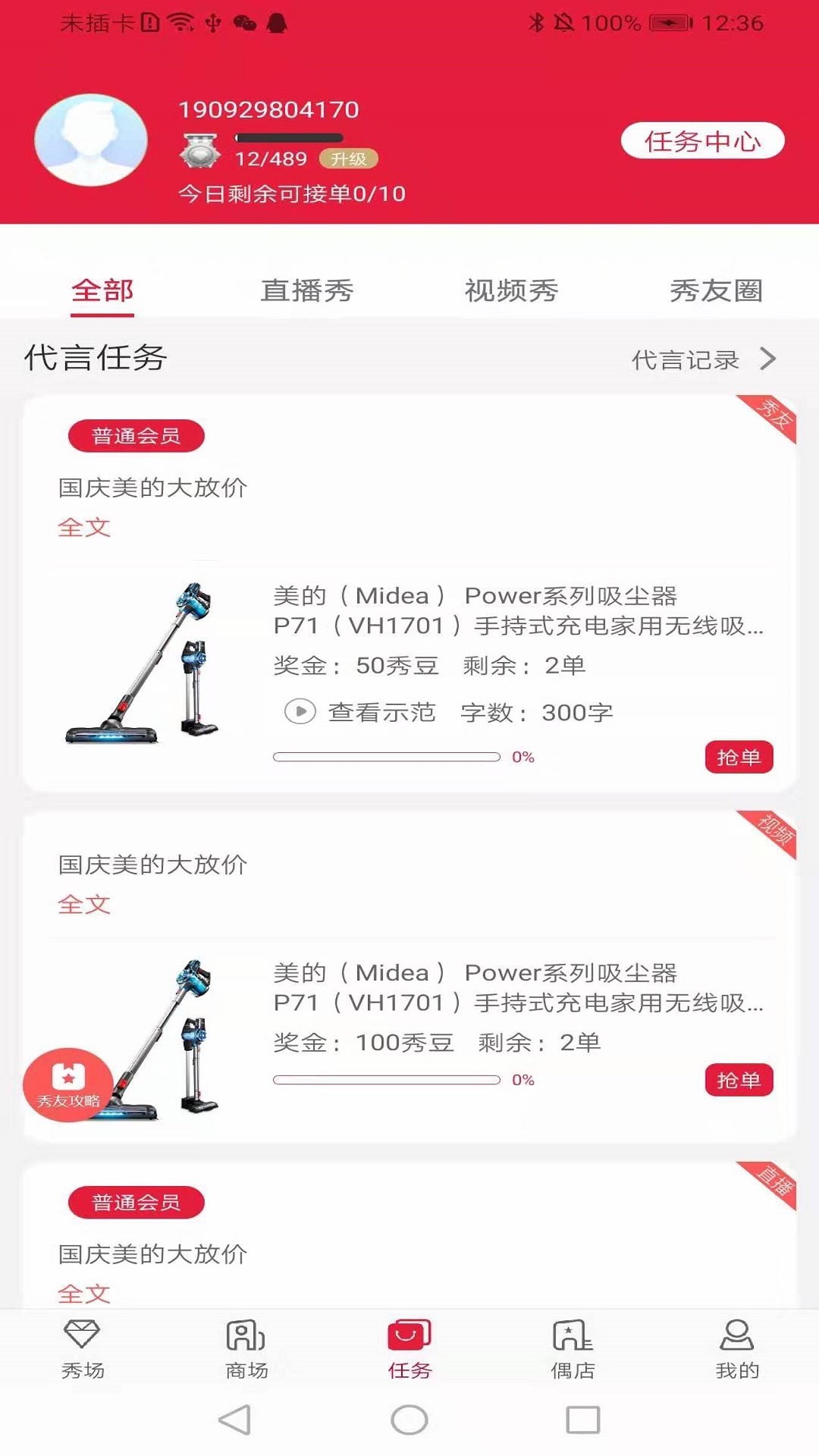Tap the 视频 corner ribbon on second task
Image resolution: width=819 pixels, height=1456 pixels.
tap(775, 833)
